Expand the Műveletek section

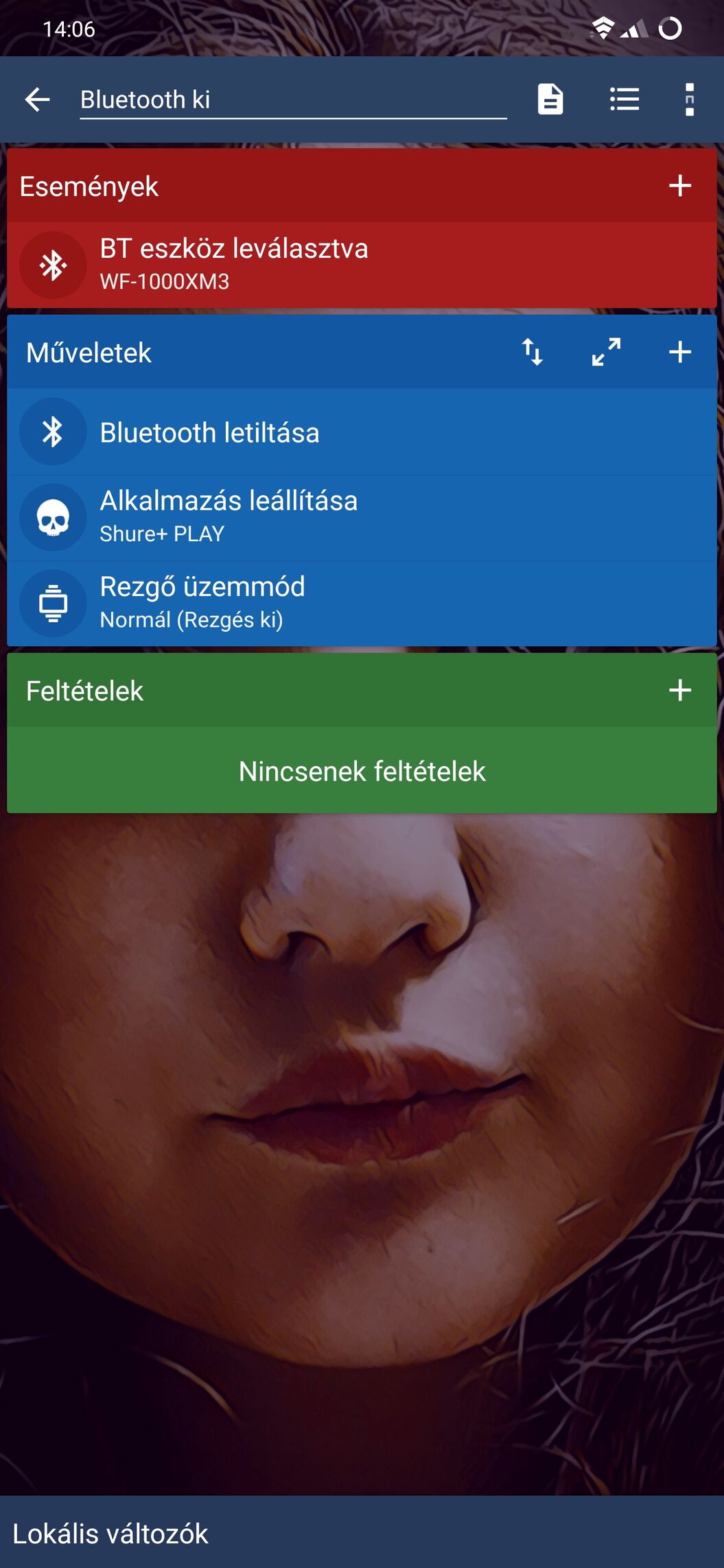(x=606, y=352)
